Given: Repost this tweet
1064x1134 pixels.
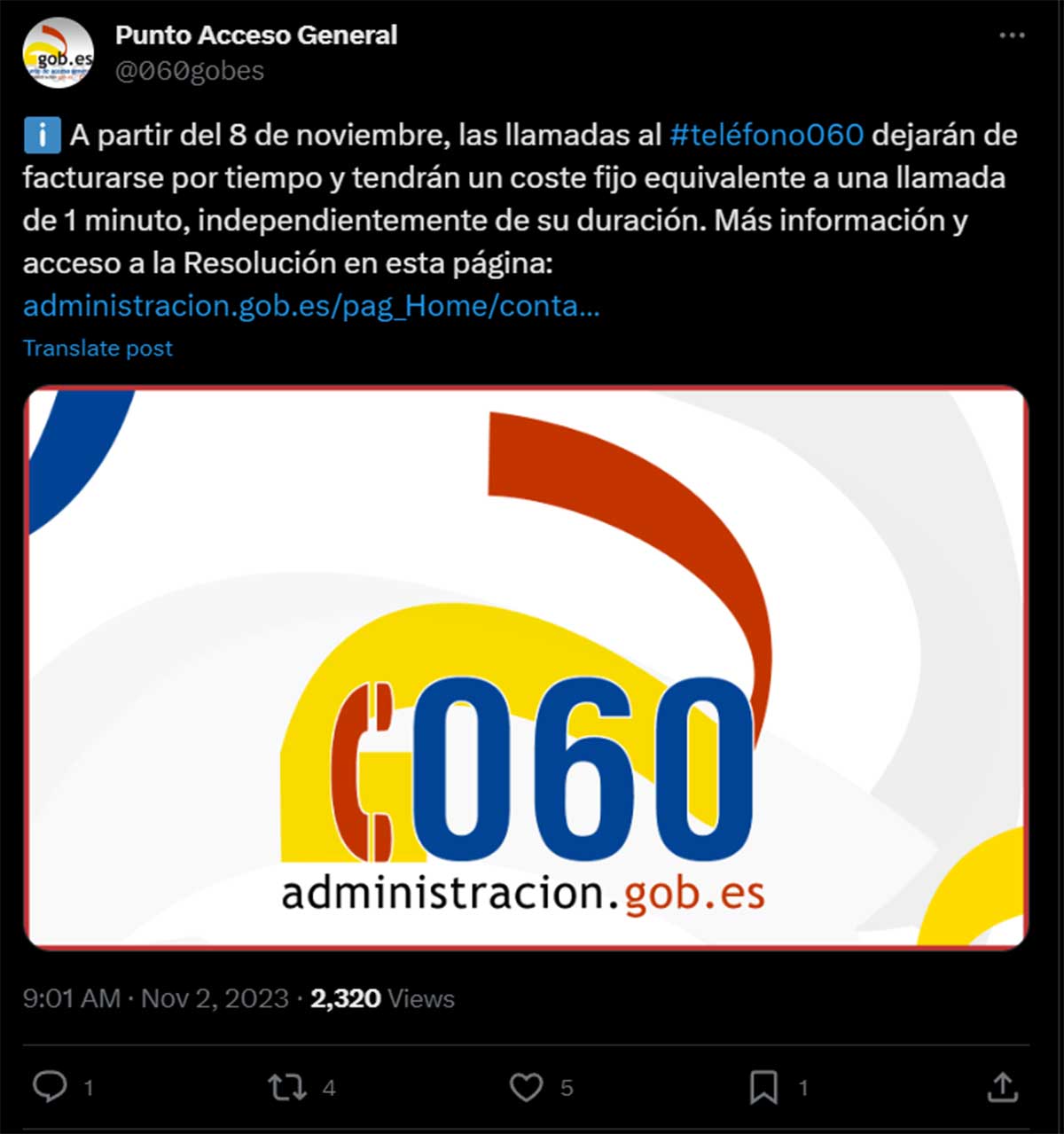Looking at the screenshot, I should [287, 1086].
